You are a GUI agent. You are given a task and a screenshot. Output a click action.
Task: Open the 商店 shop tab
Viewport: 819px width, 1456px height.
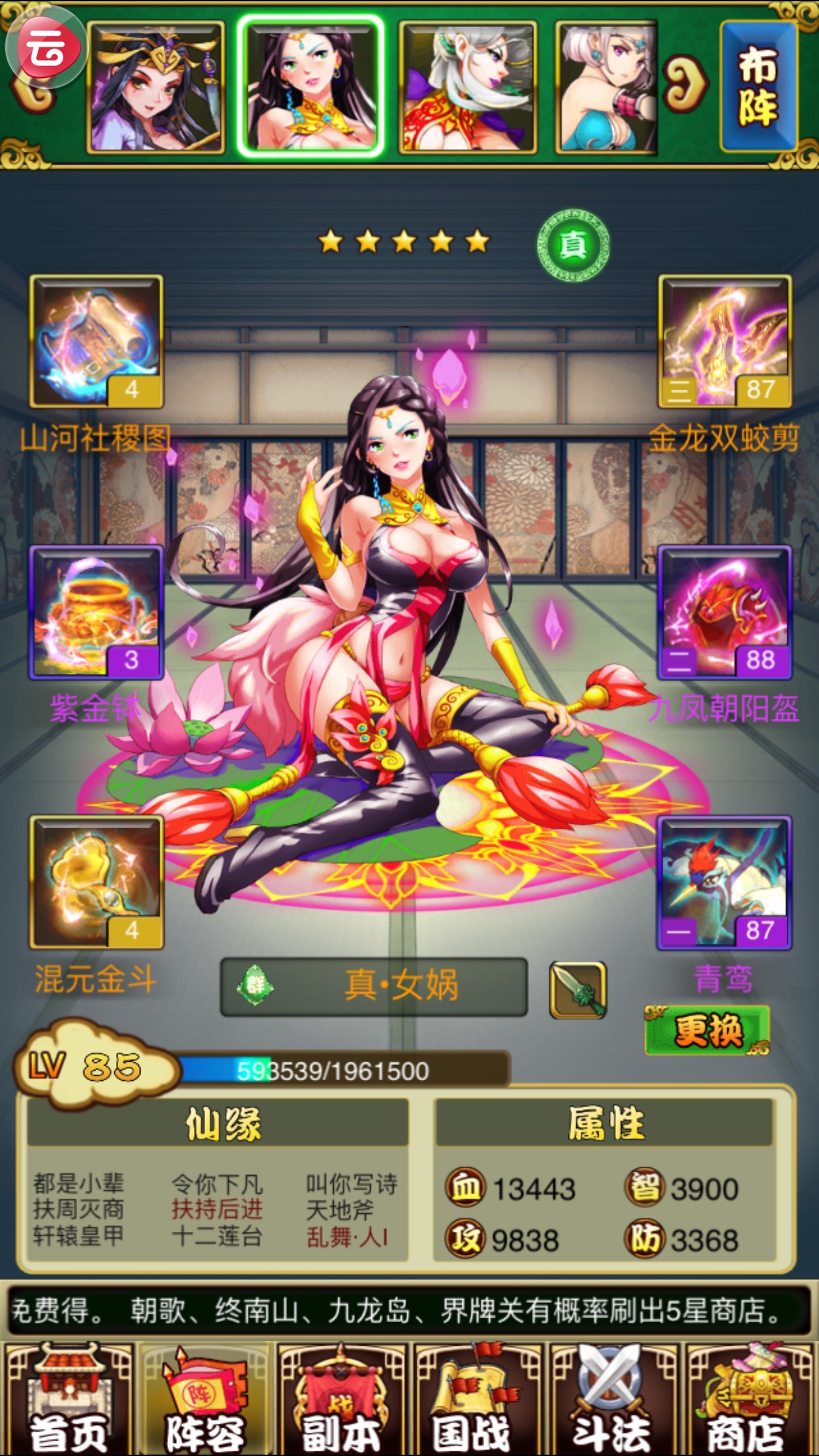pos(748,1399)
